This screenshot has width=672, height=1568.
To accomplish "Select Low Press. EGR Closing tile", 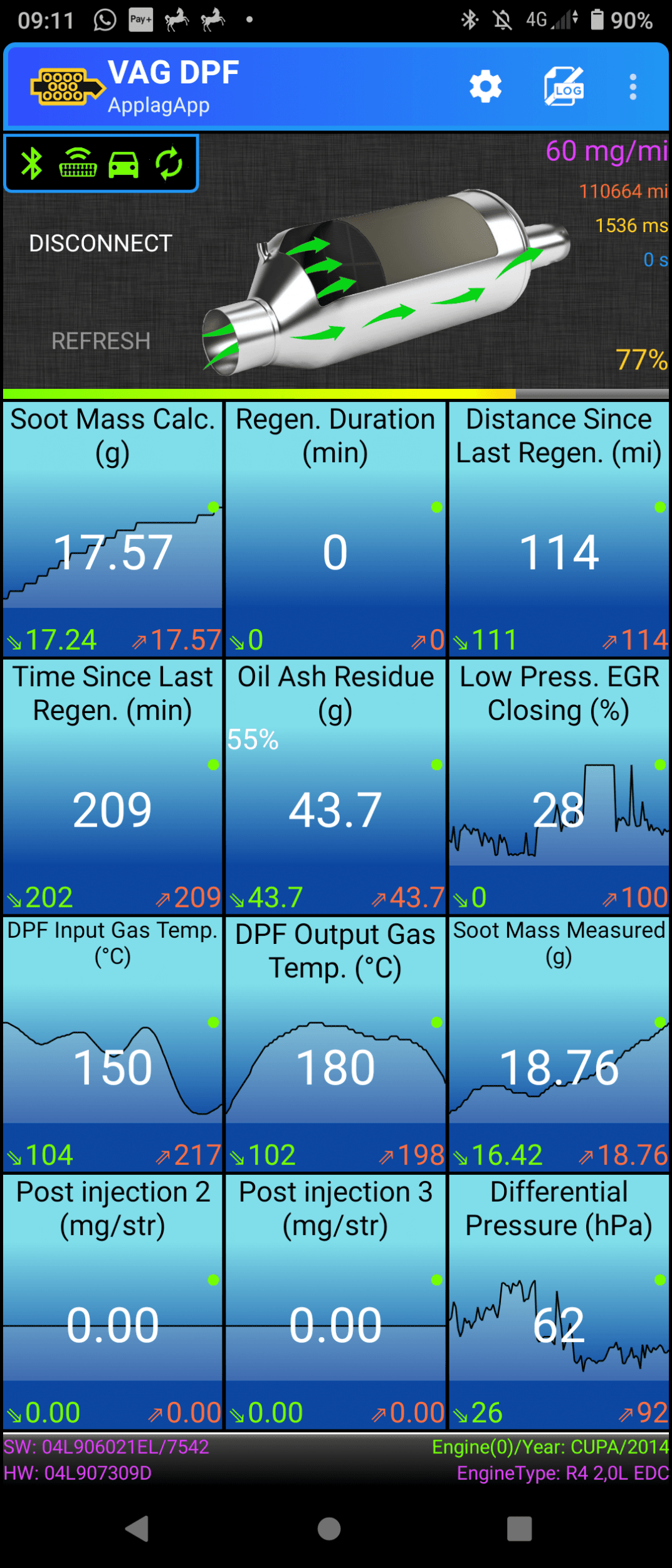I will point(559,787).
